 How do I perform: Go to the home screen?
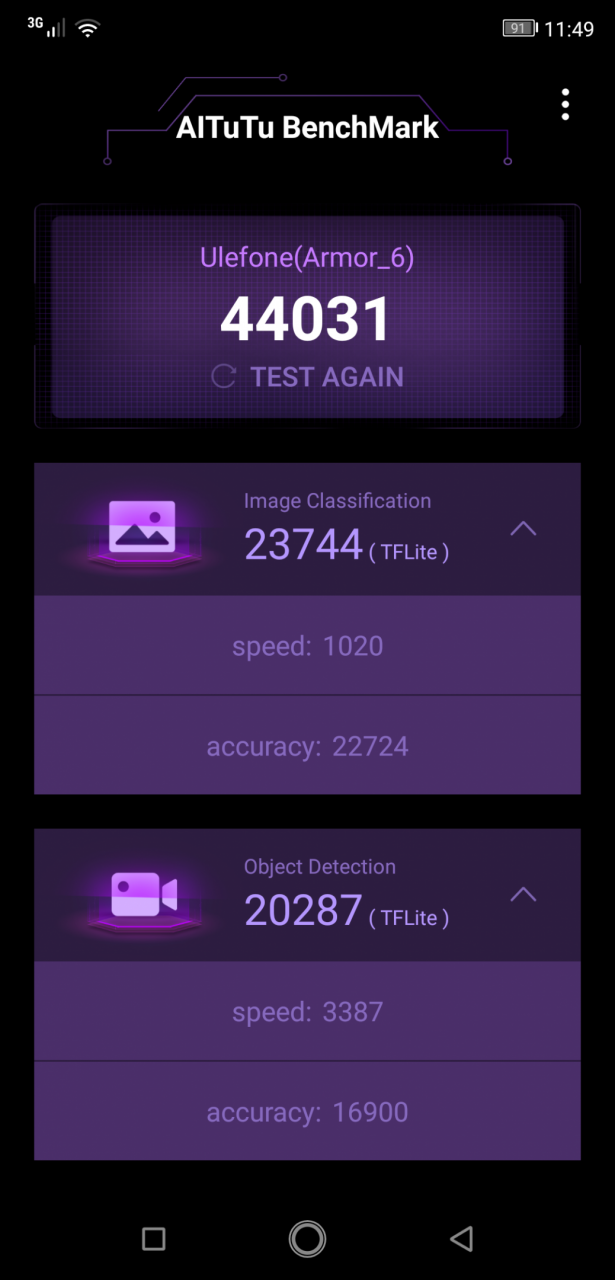[x=307, y=1239]
